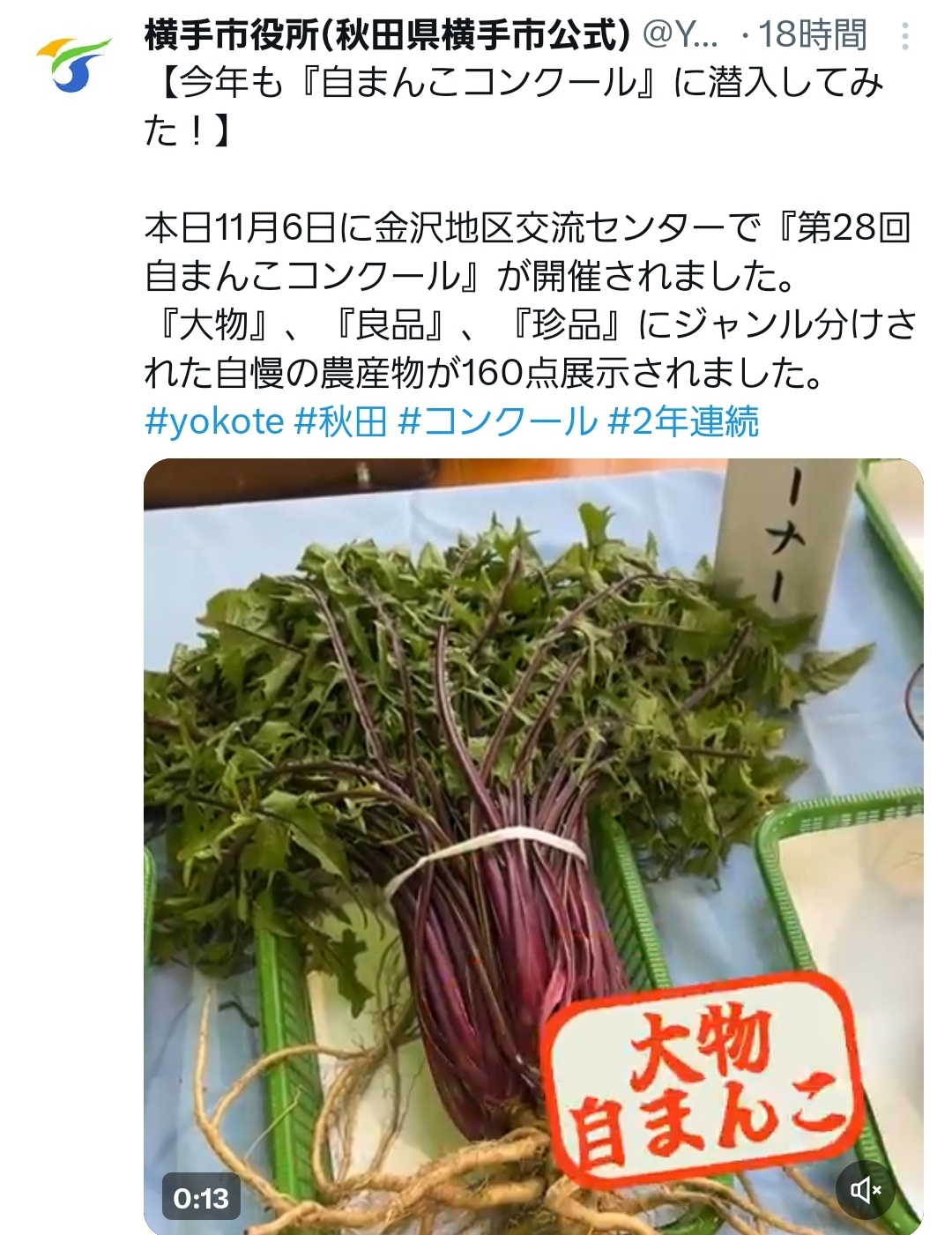Open the #秋田 hashtag
The height and width of the screenshot is (1235, 952).
point(341,421)
